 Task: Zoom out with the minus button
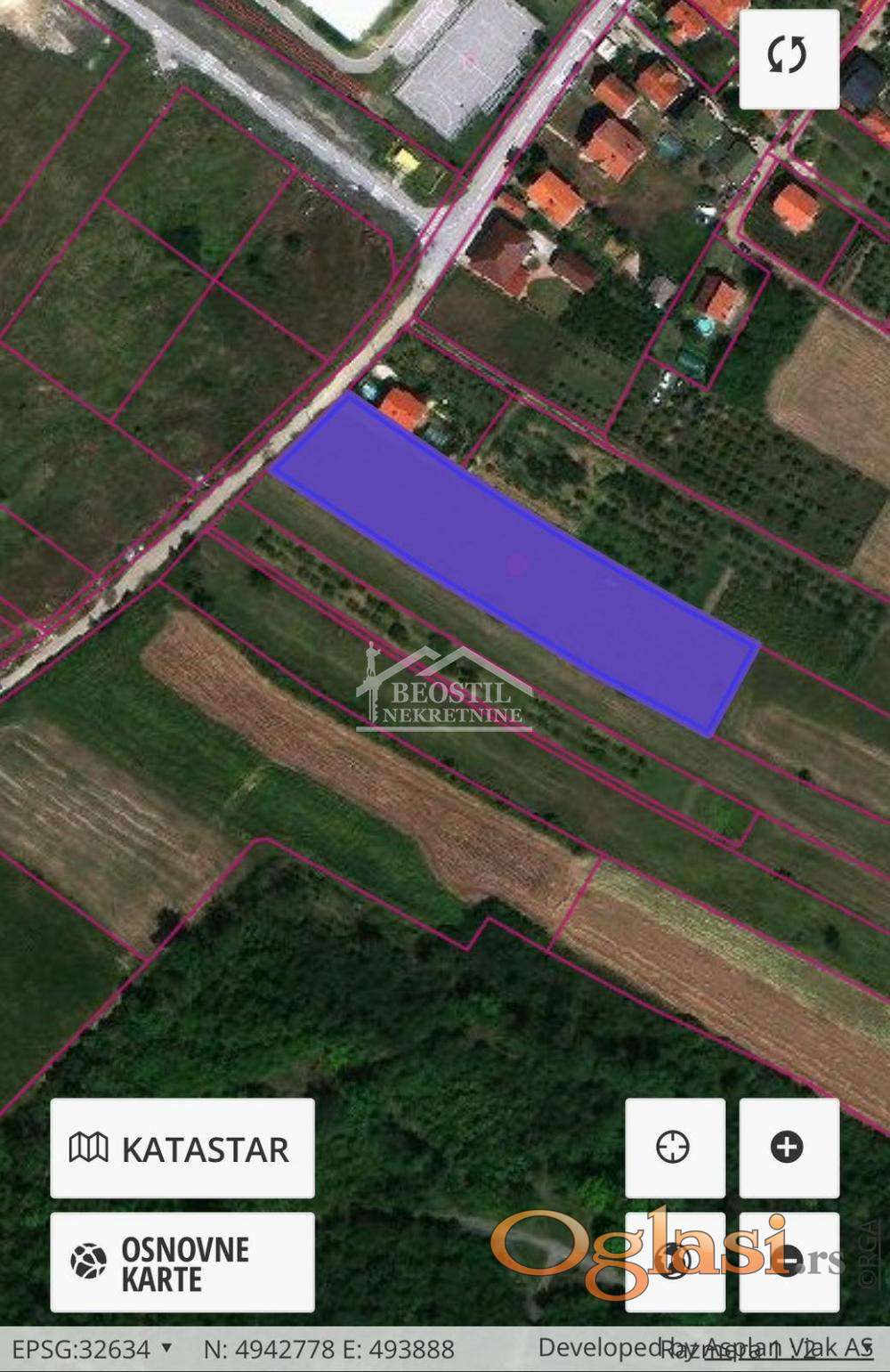click(x=789, y=1261)
